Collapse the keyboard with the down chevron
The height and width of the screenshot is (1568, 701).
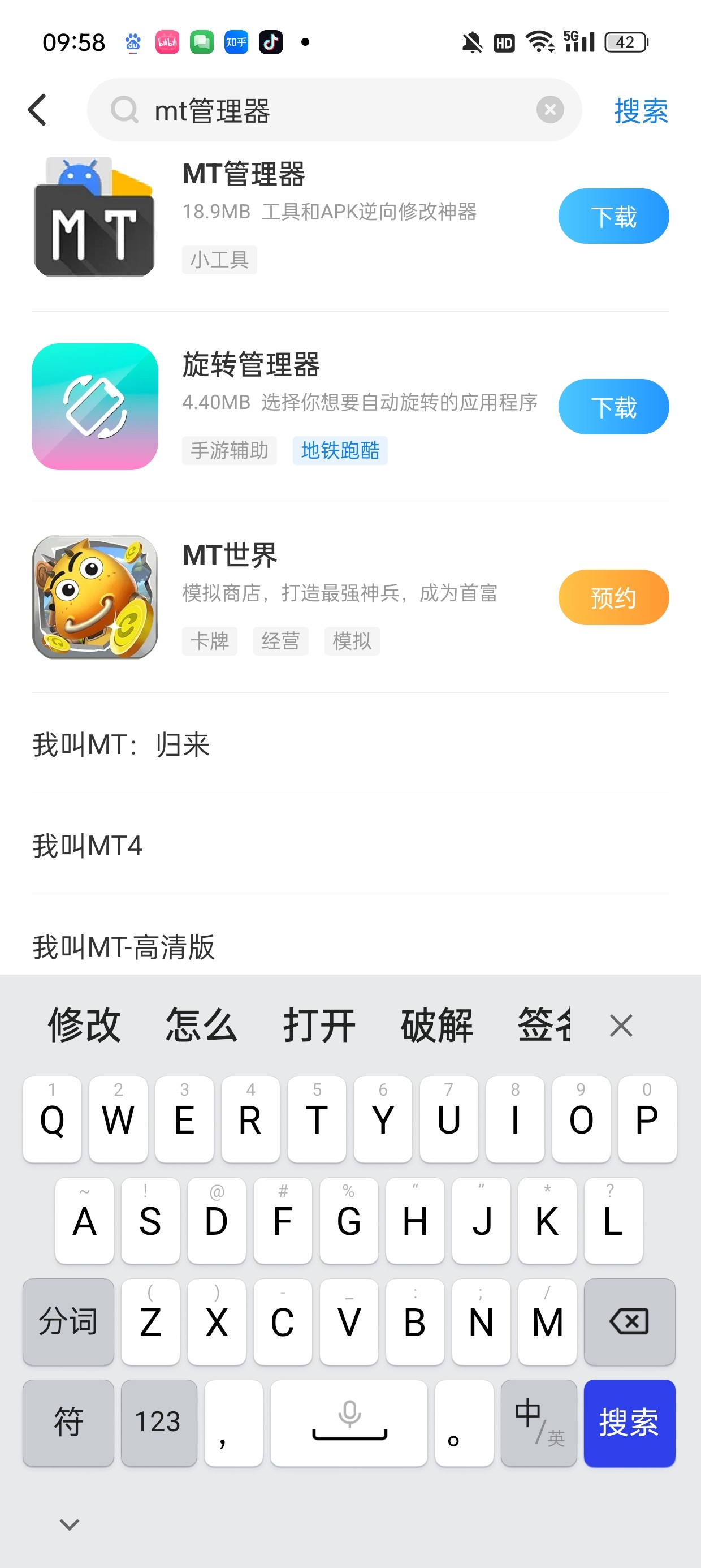[70, 1523]
